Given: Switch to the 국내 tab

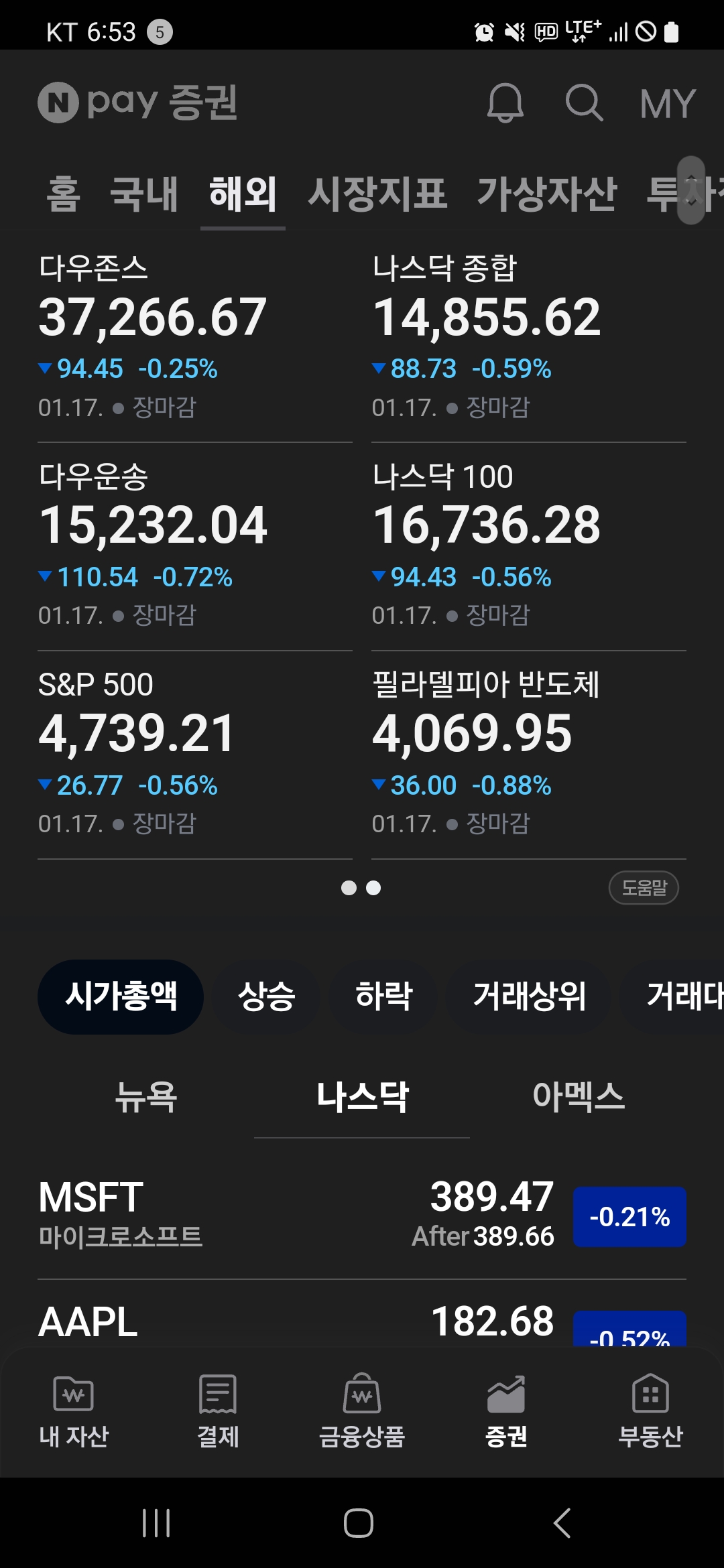Looking at the screenshot, I should click(143, 194).
